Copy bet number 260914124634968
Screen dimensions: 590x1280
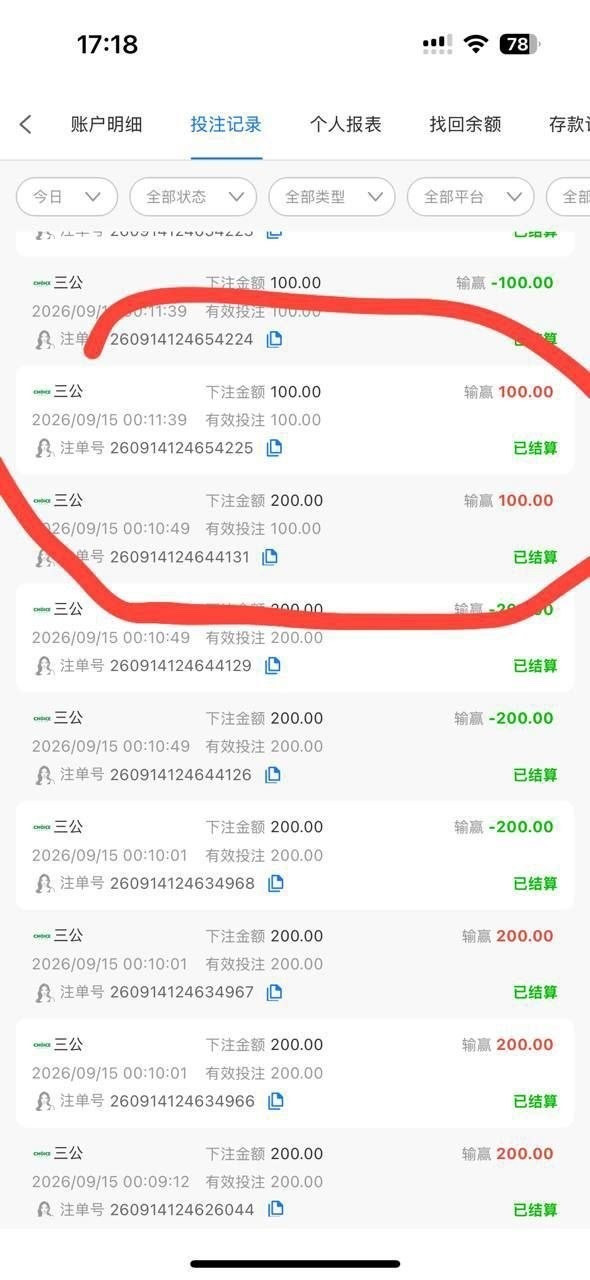tap(276, 883)
